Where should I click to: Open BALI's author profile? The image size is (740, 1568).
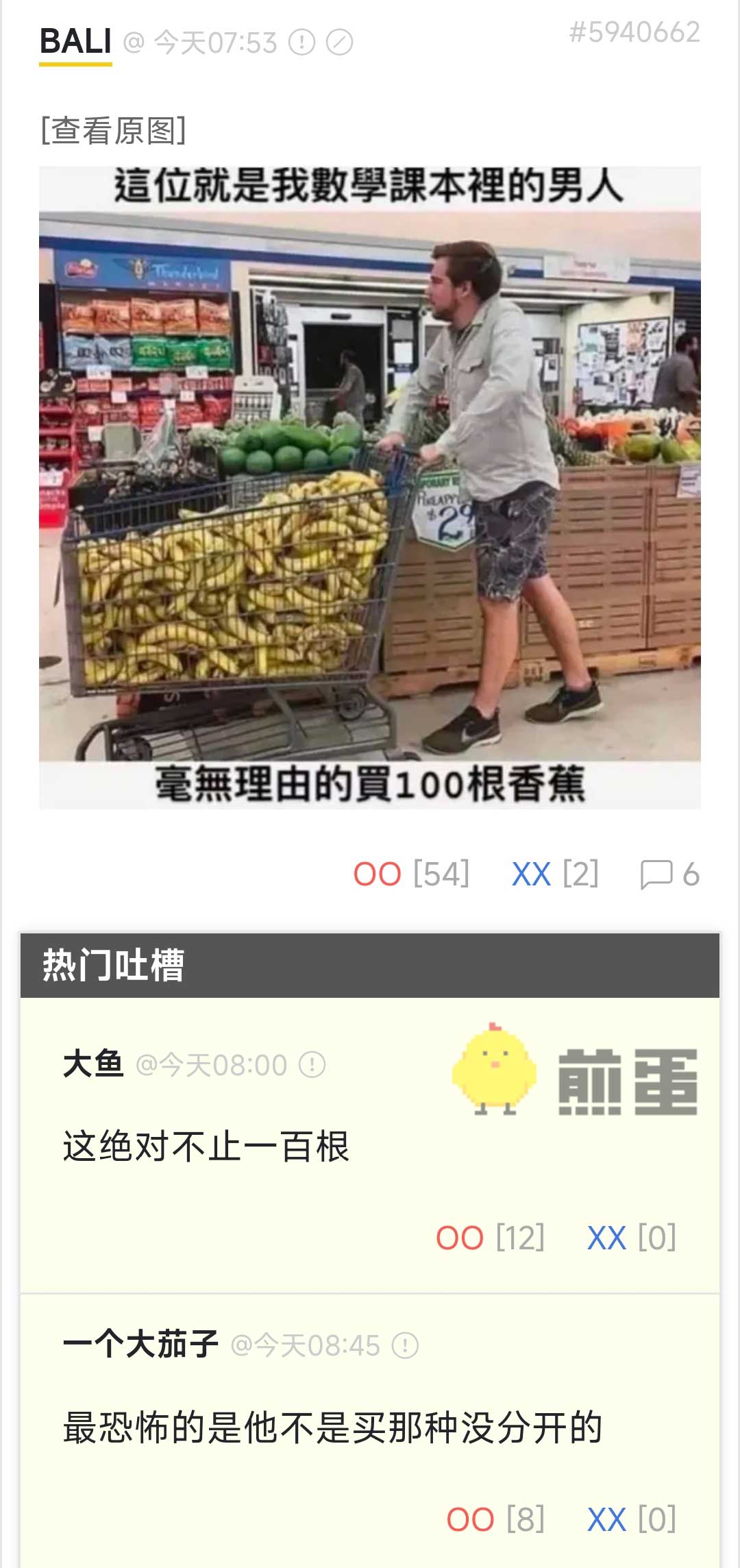point(75,41)
